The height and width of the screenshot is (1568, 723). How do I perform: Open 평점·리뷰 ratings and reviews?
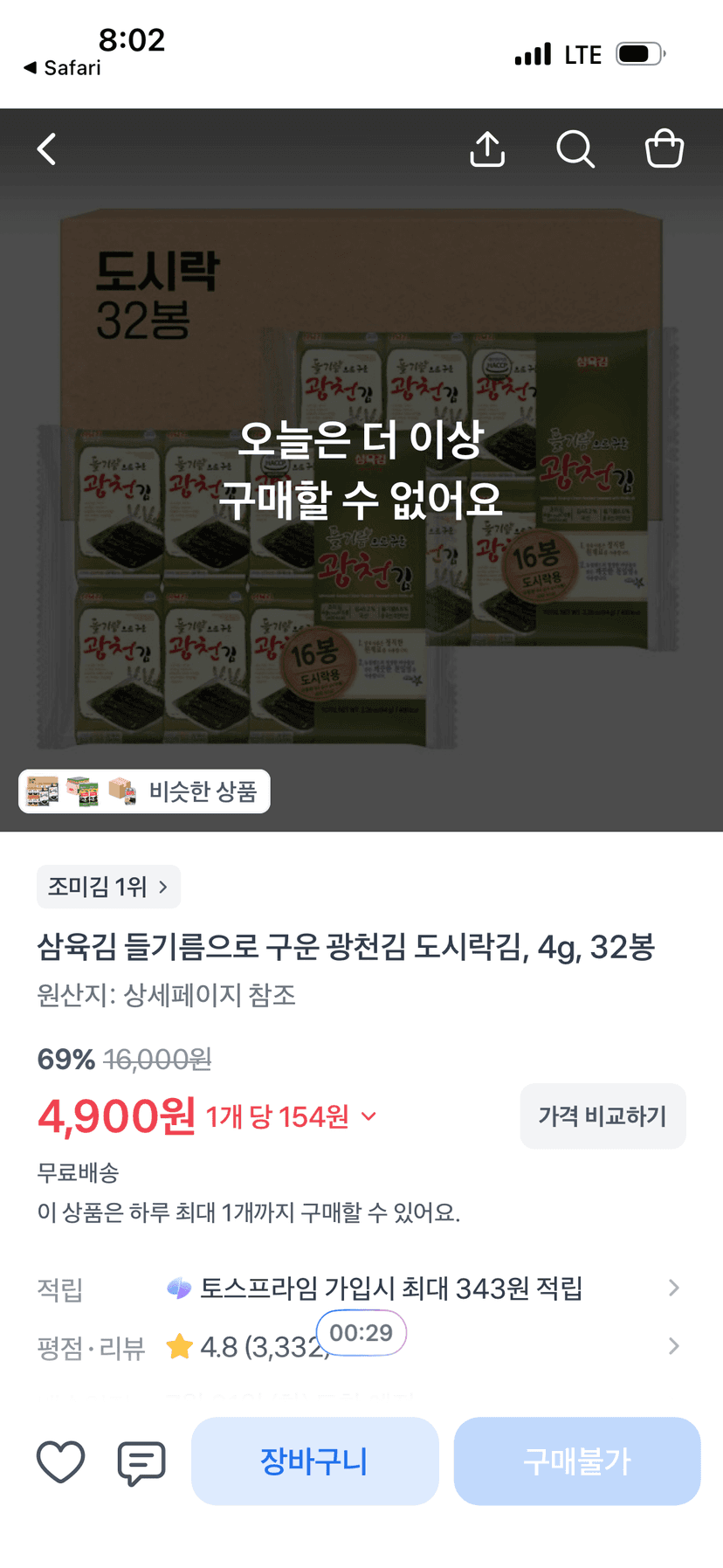360,1347
